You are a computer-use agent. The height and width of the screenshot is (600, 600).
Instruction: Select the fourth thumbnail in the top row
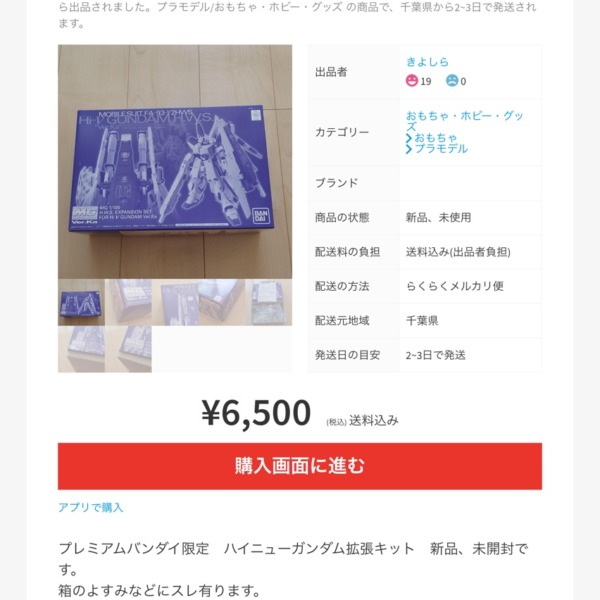pos(268,302)
